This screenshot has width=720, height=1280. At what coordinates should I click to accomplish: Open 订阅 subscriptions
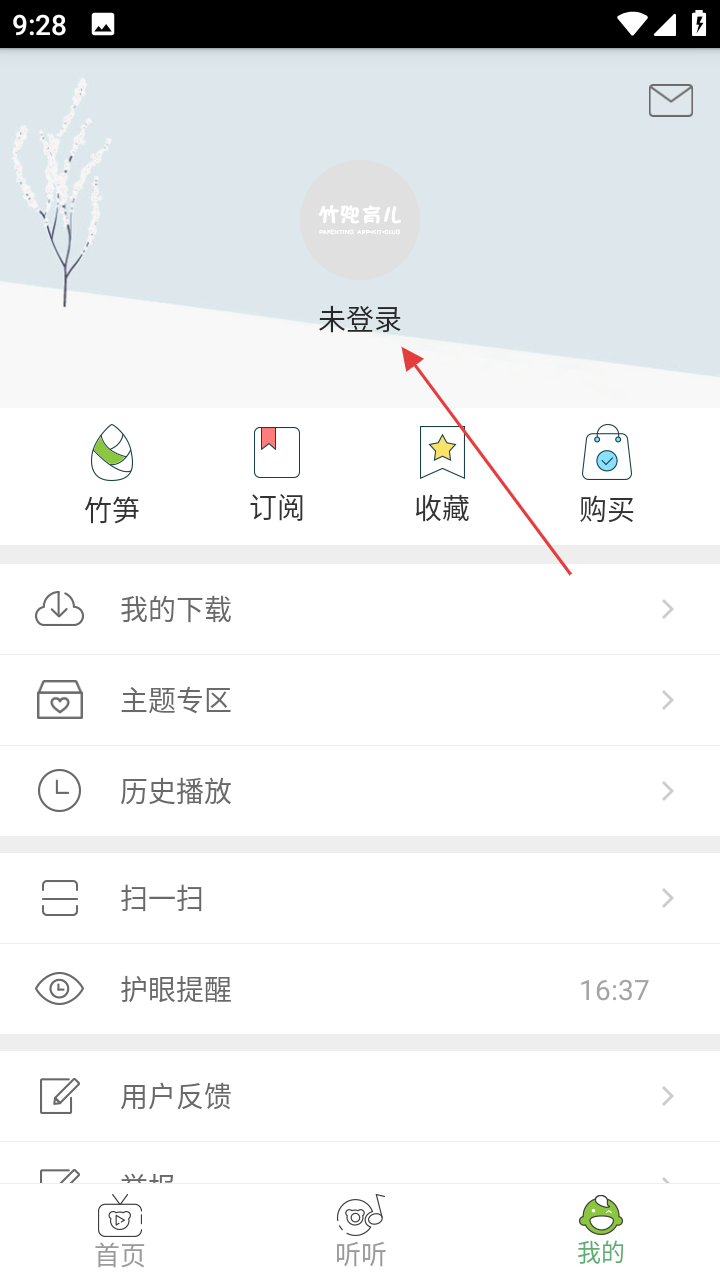coord(277,473)
